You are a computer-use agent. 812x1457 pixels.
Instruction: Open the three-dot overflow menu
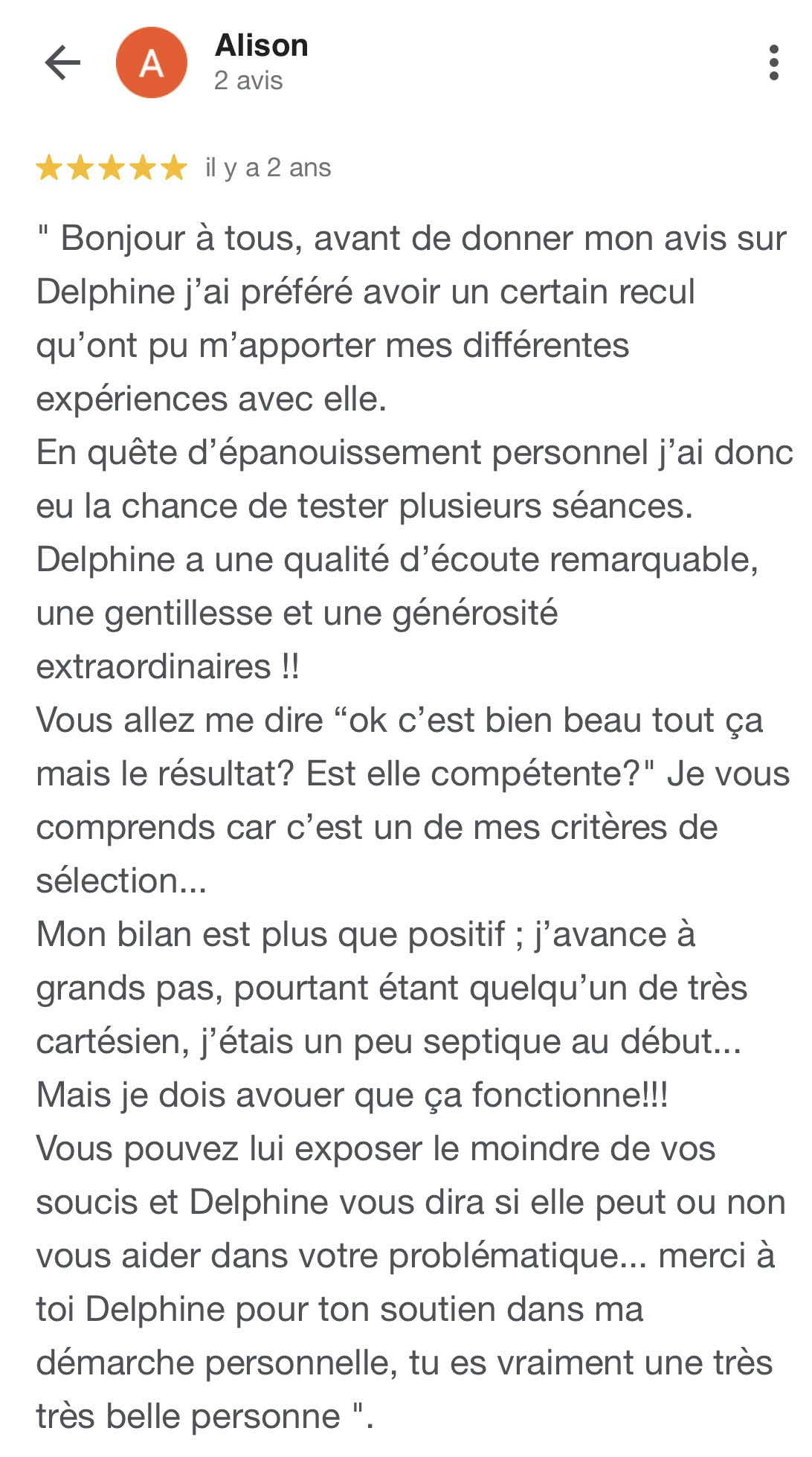(x=773, y=62)
